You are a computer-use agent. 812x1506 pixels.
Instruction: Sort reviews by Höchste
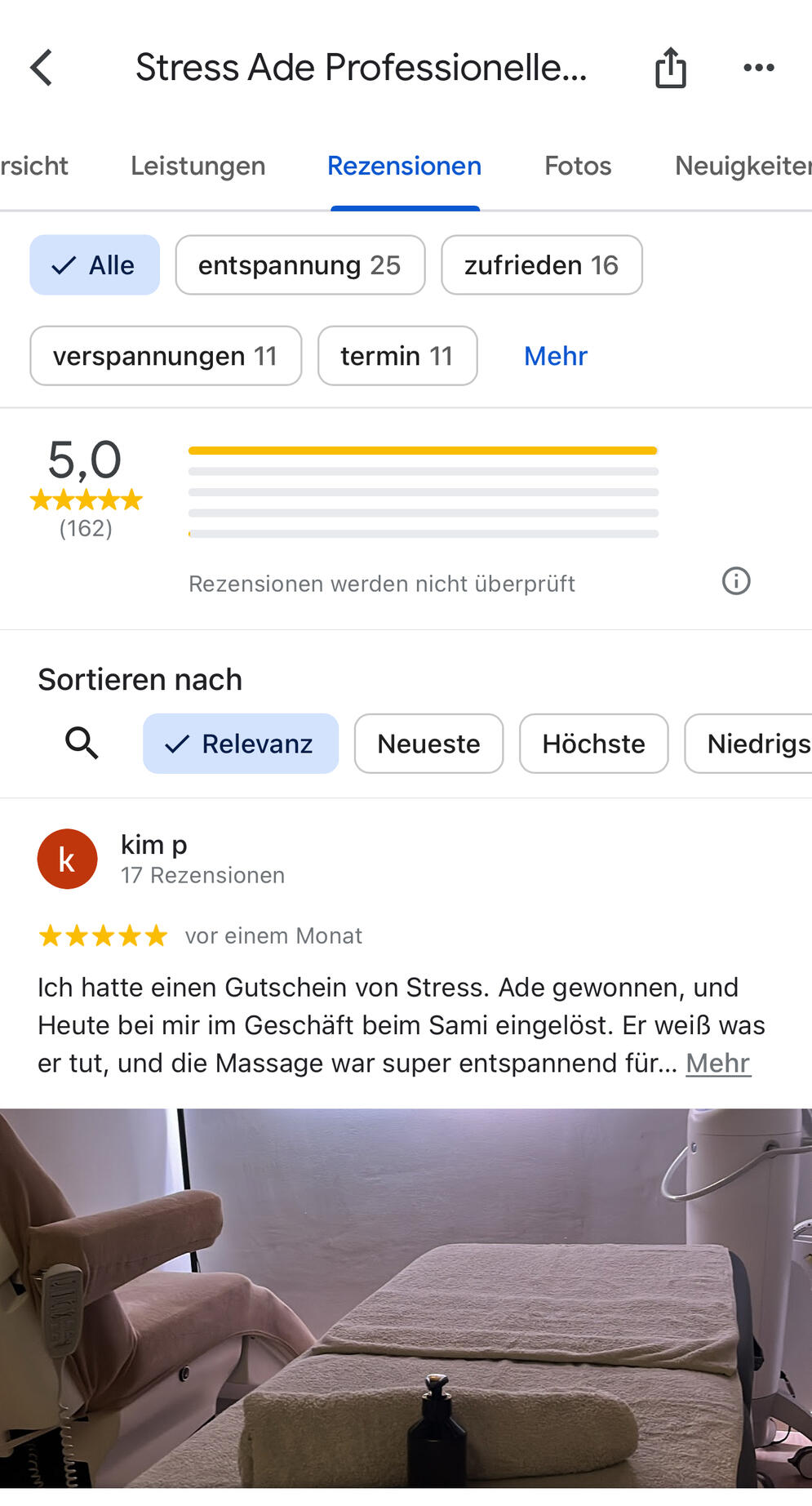(x=593, y=744)
